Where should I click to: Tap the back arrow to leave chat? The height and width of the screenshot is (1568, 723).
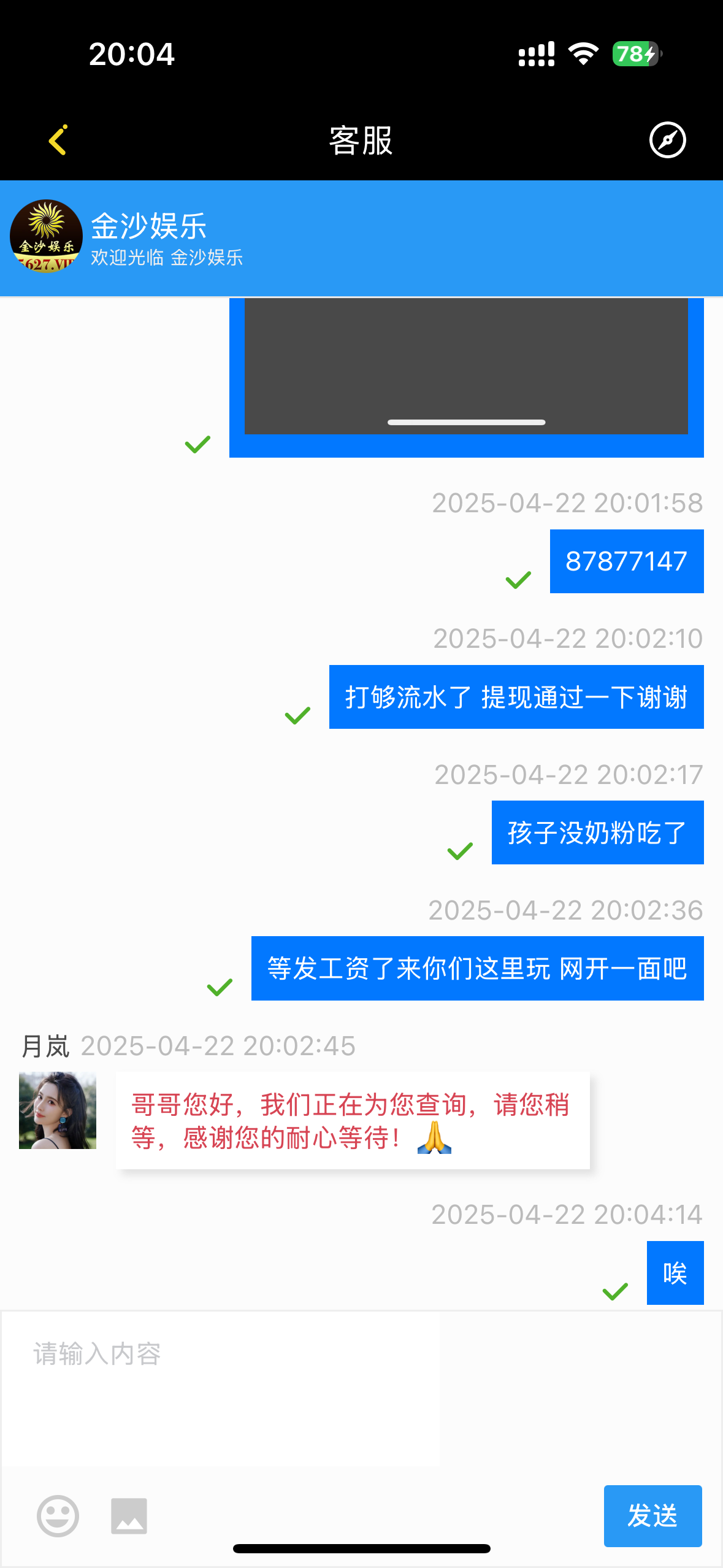(58, 140)
